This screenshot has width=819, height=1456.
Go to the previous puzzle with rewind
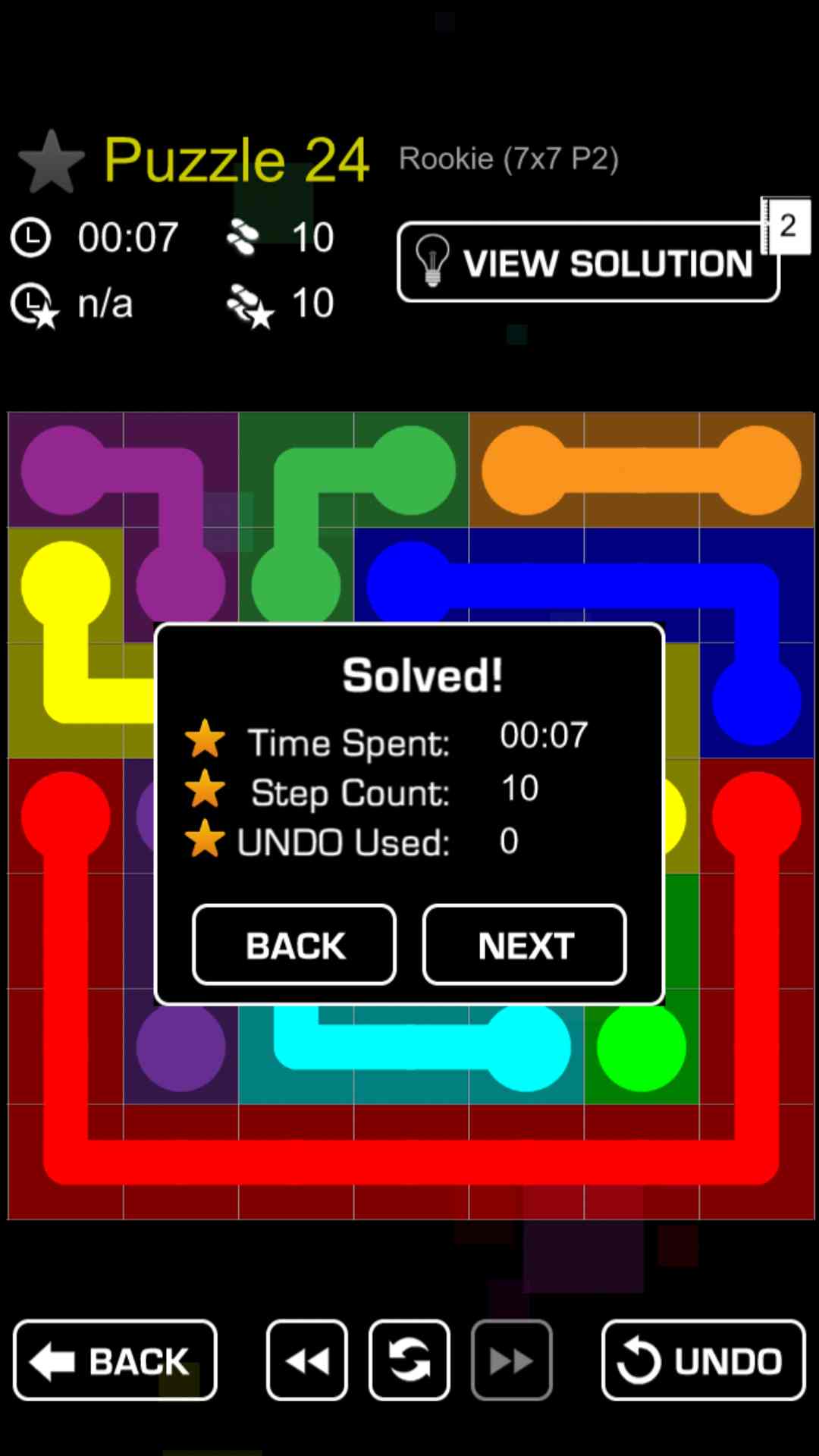307,1360
